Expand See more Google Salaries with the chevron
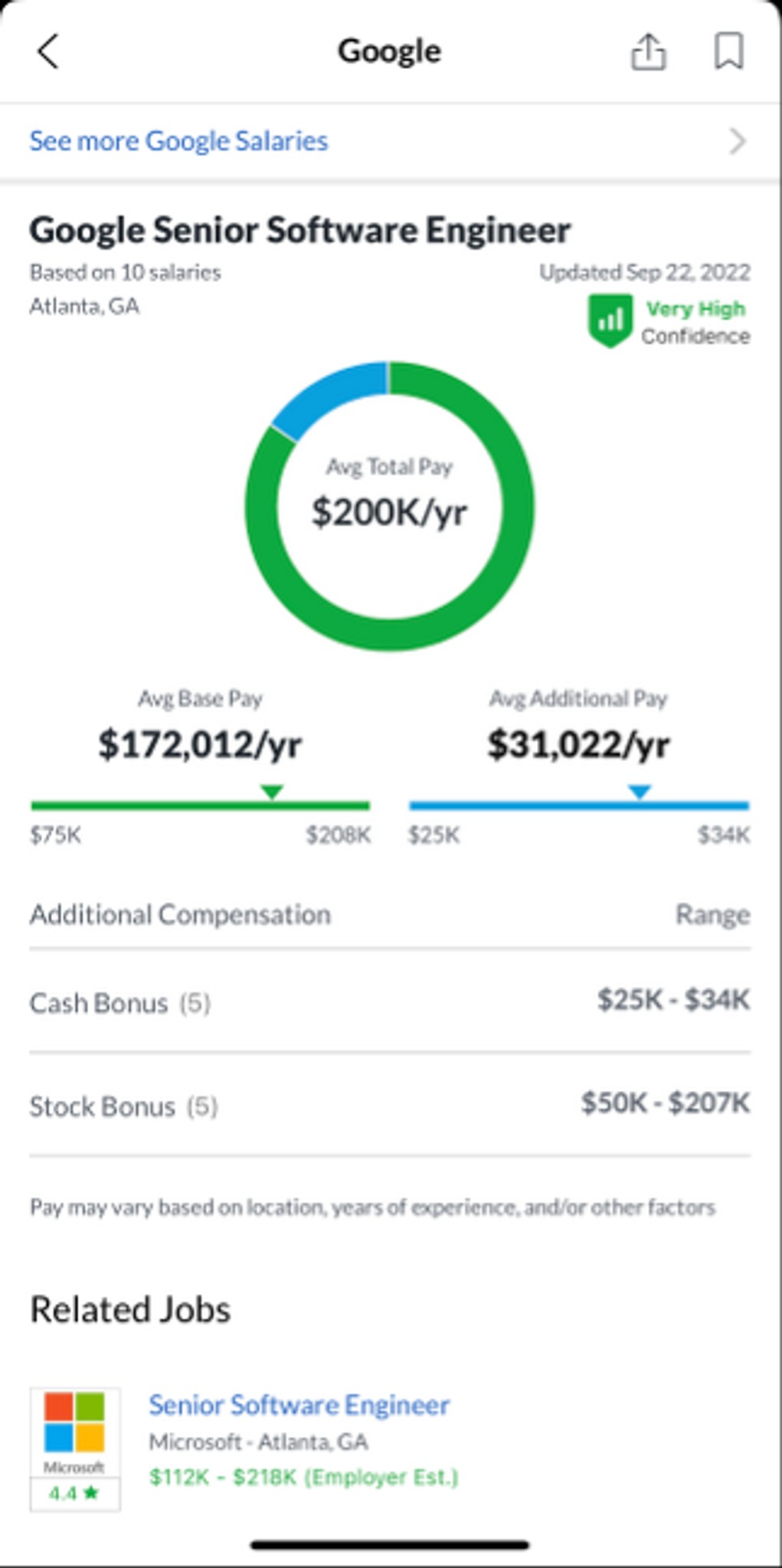The width and height of the screenshot is (782, 1568). point(738,141)
